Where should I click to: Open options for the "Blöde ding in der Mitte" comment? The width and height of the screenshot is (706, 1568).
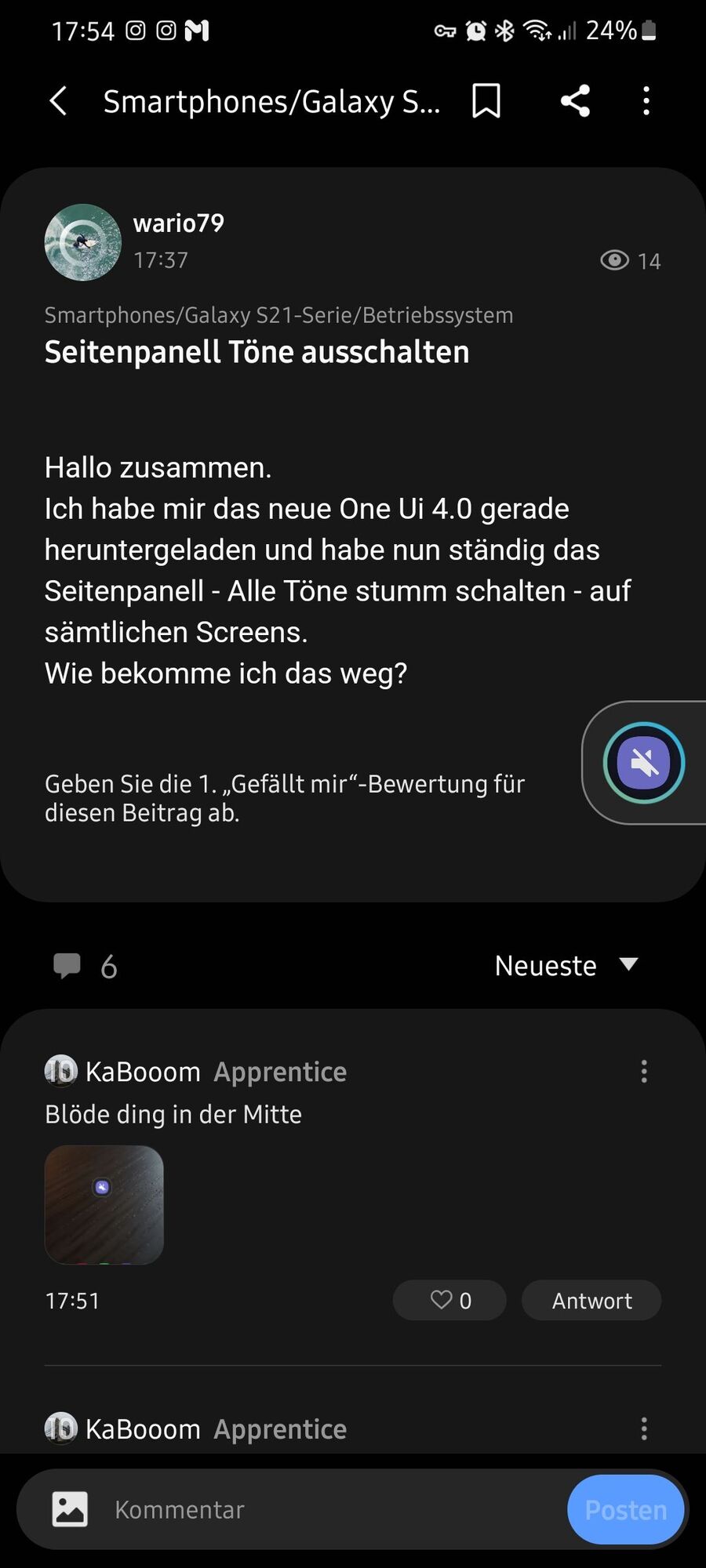pos(644,1071)
